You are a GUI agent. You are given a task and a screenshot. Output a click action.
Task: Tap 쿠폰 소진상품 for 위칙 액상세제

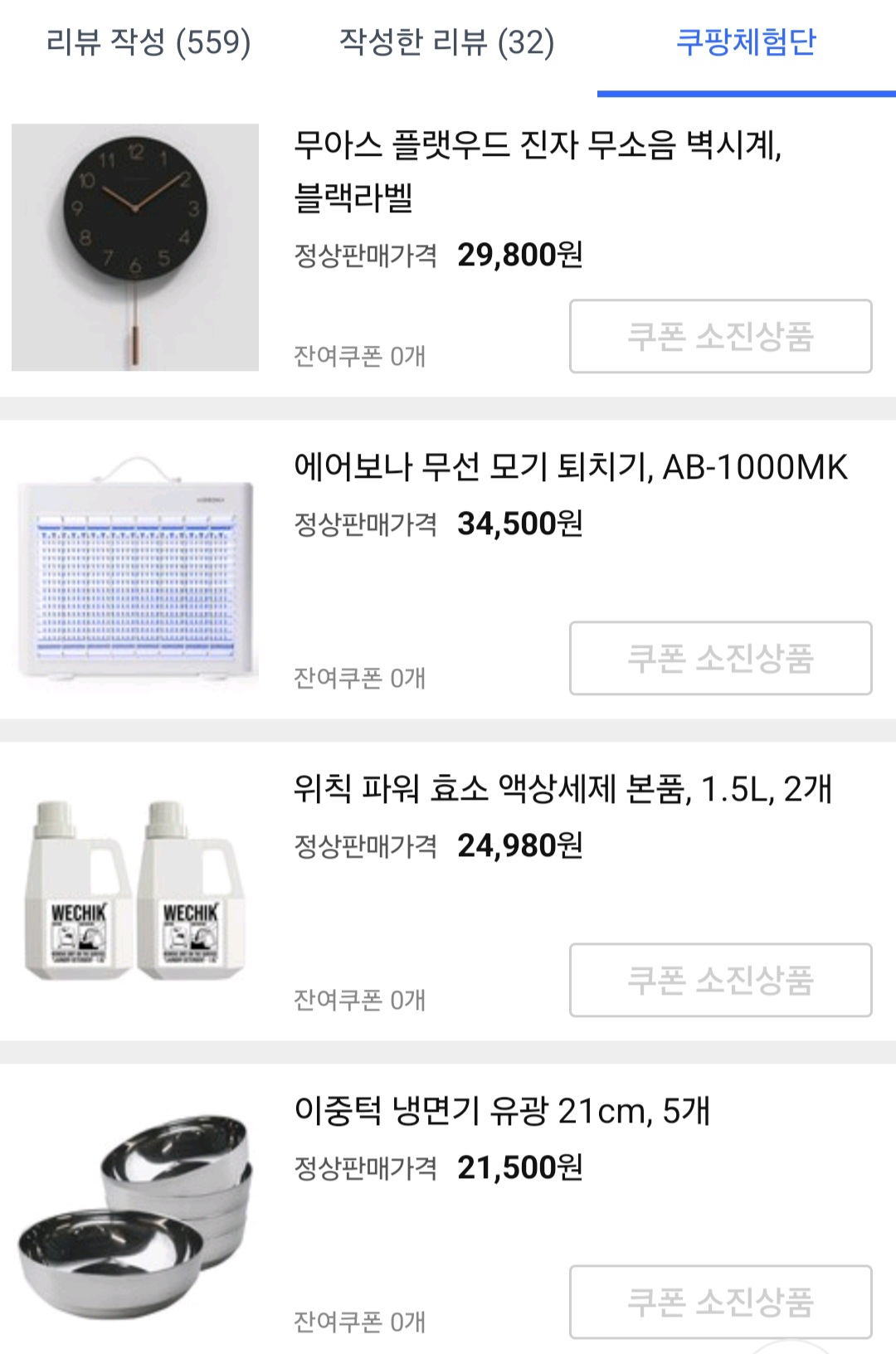click(720, 980)
